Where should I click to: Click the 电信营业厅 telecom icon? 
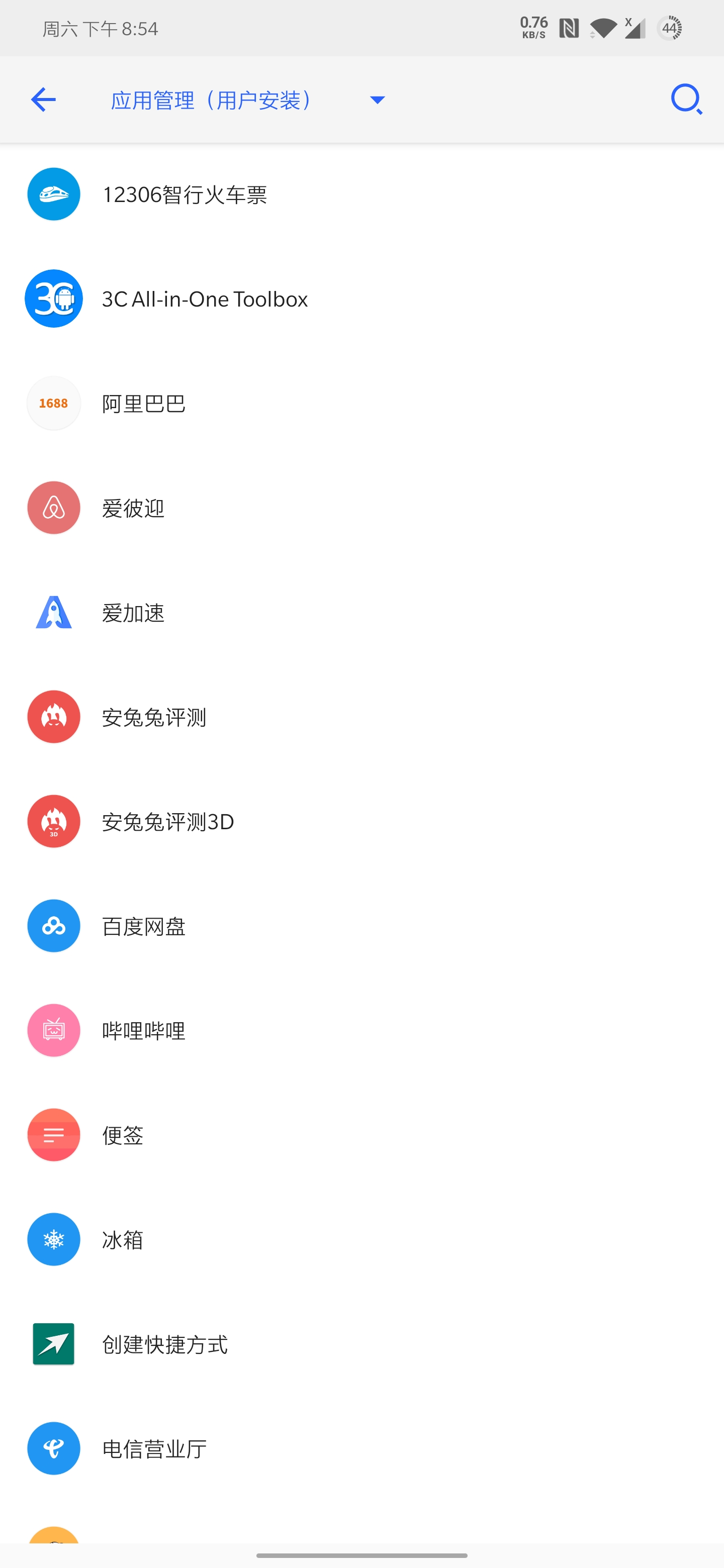coord(54,1448)
